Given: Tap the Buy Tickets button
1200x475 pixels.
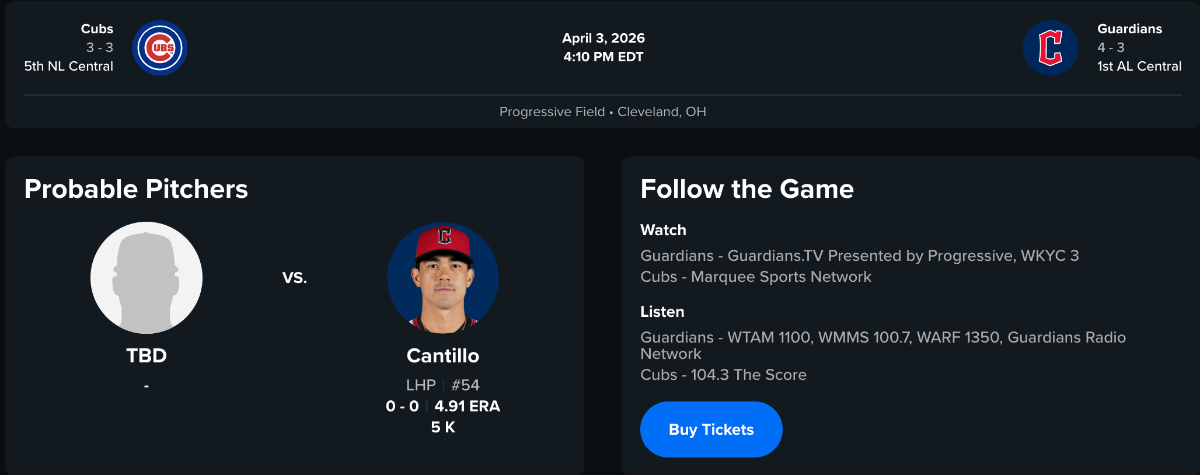Looking at the screenshot, I should [x=711, y=430].
